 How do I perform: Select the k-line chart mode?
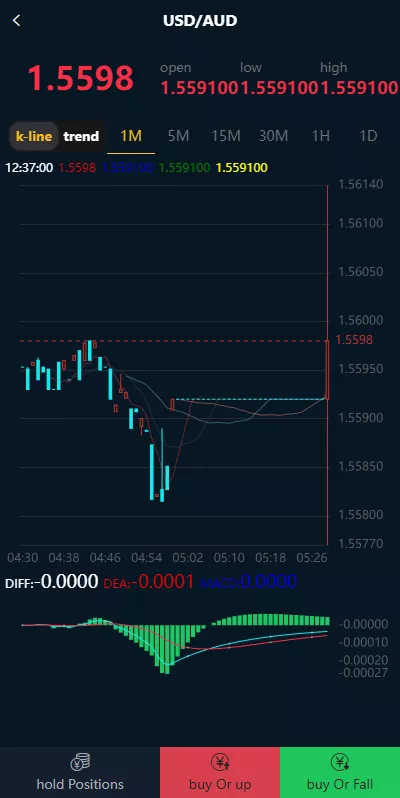point(34,136)
